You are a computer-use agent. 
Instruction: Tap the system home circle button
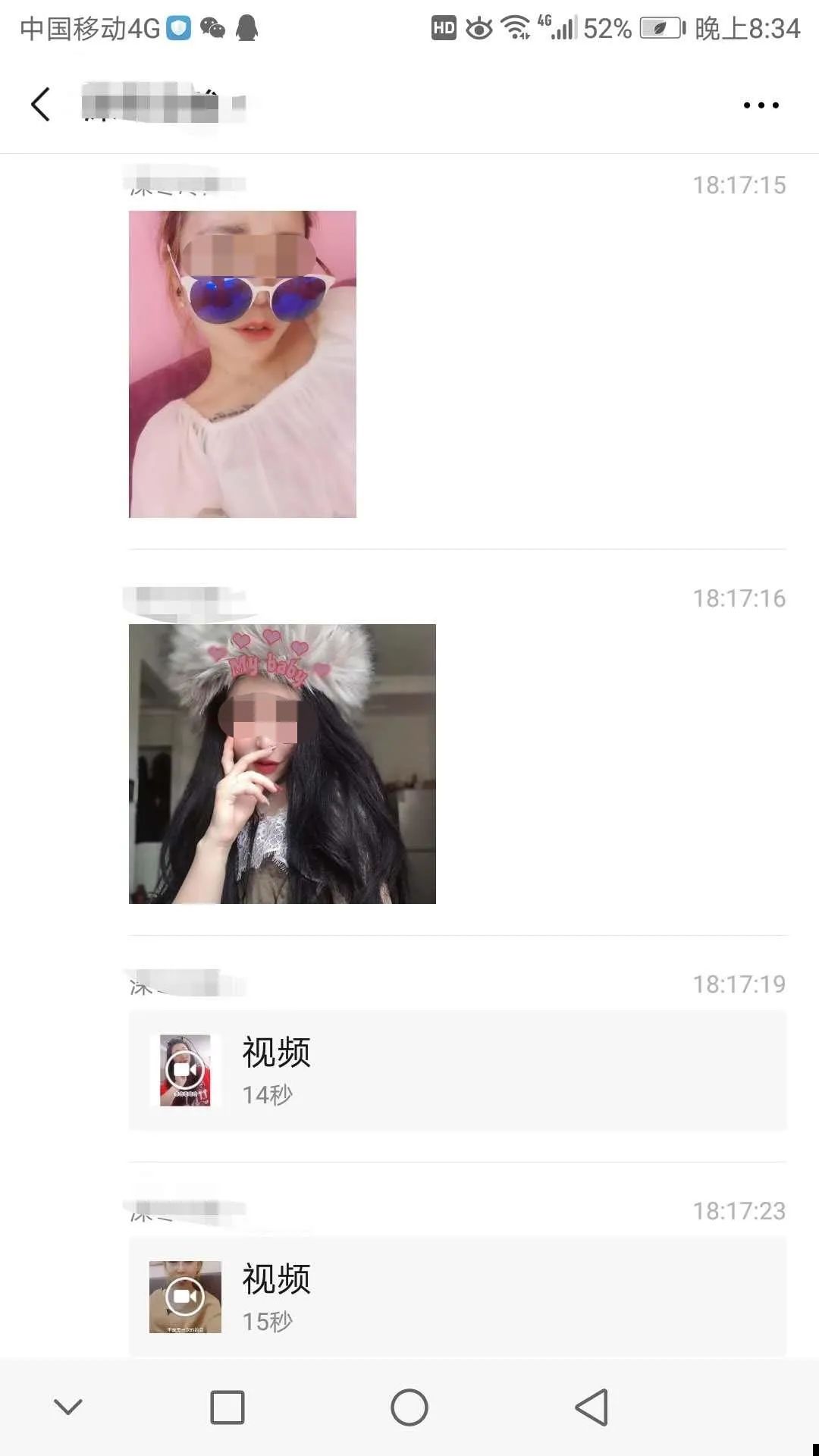pos(409,1407)
